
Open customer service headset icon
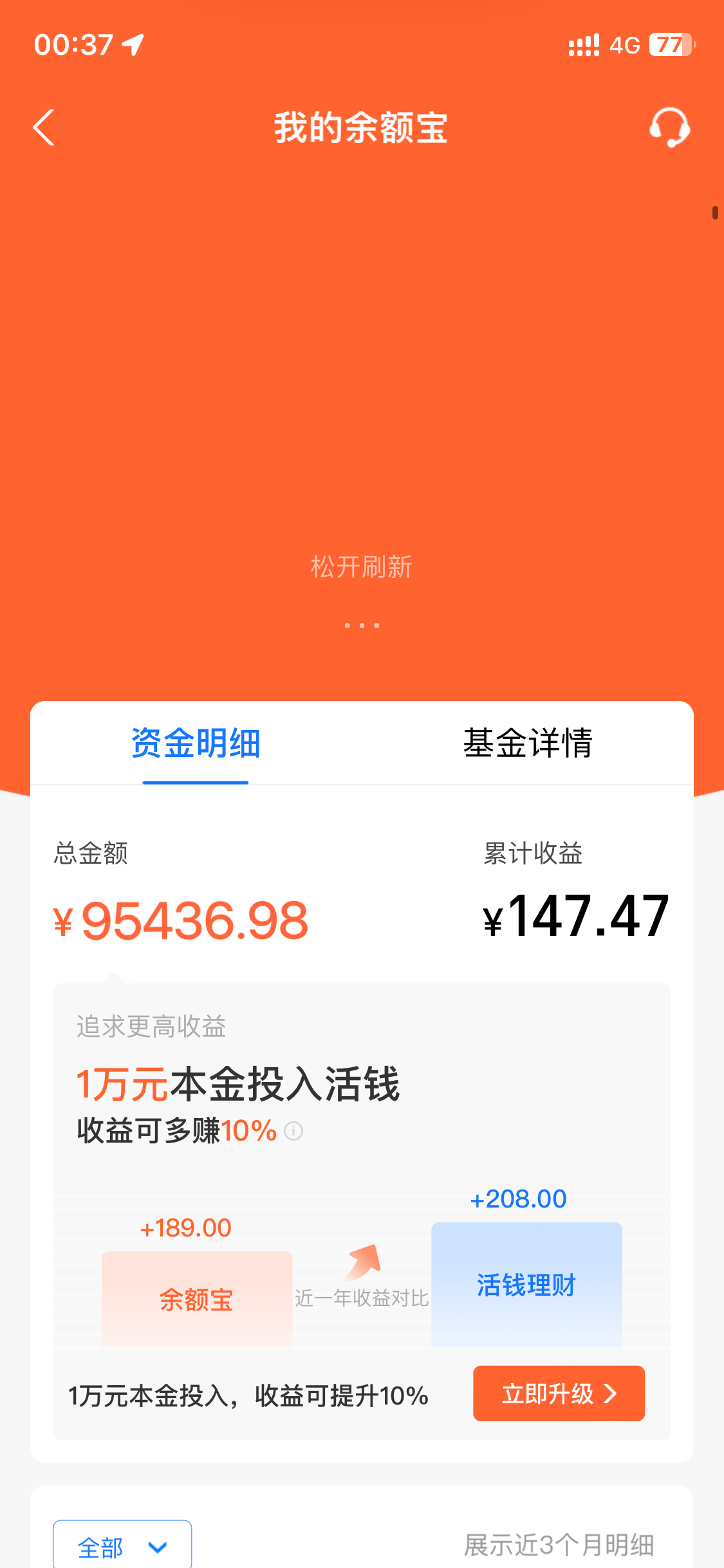click(669, 127)
